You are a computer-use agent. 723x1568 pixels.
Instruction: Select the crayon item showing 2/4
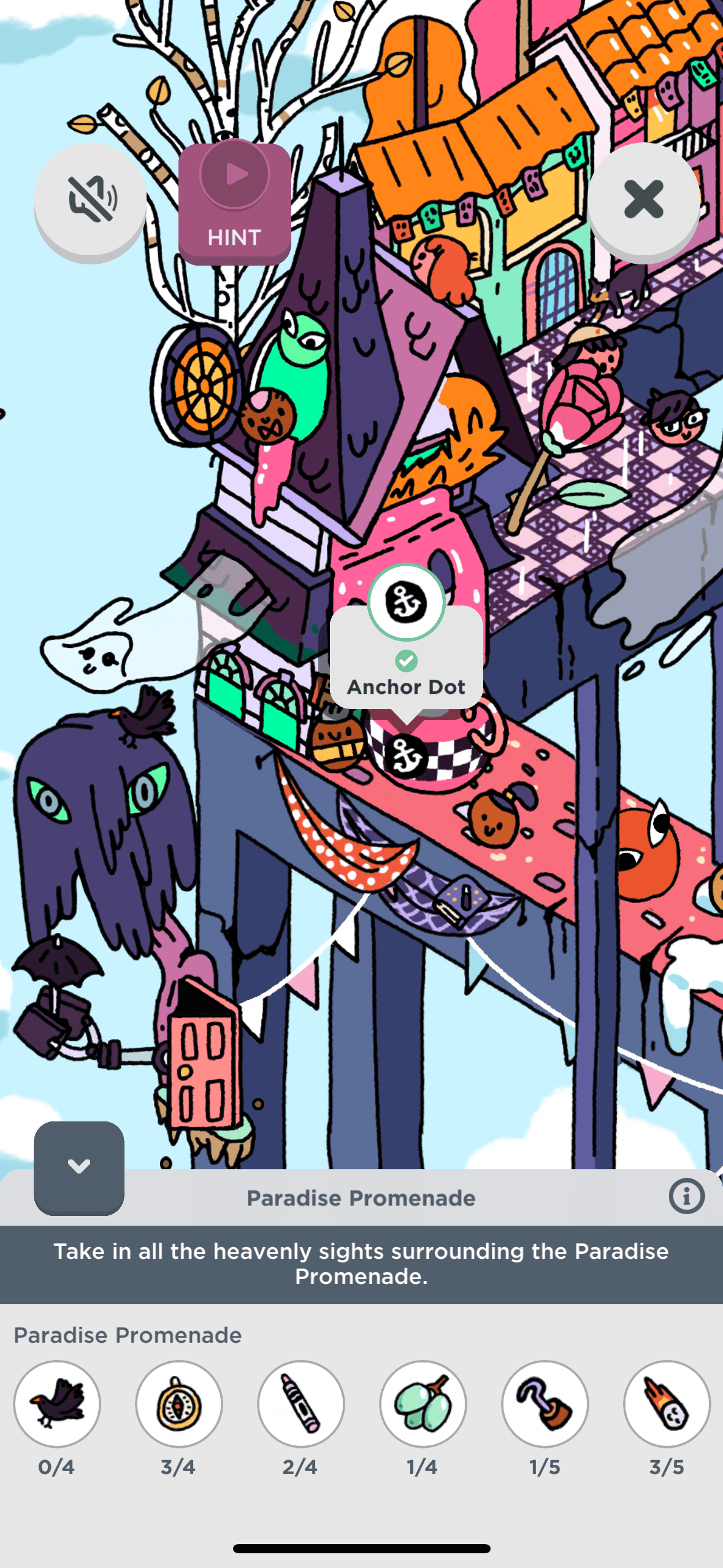[x=300, y=1403]
